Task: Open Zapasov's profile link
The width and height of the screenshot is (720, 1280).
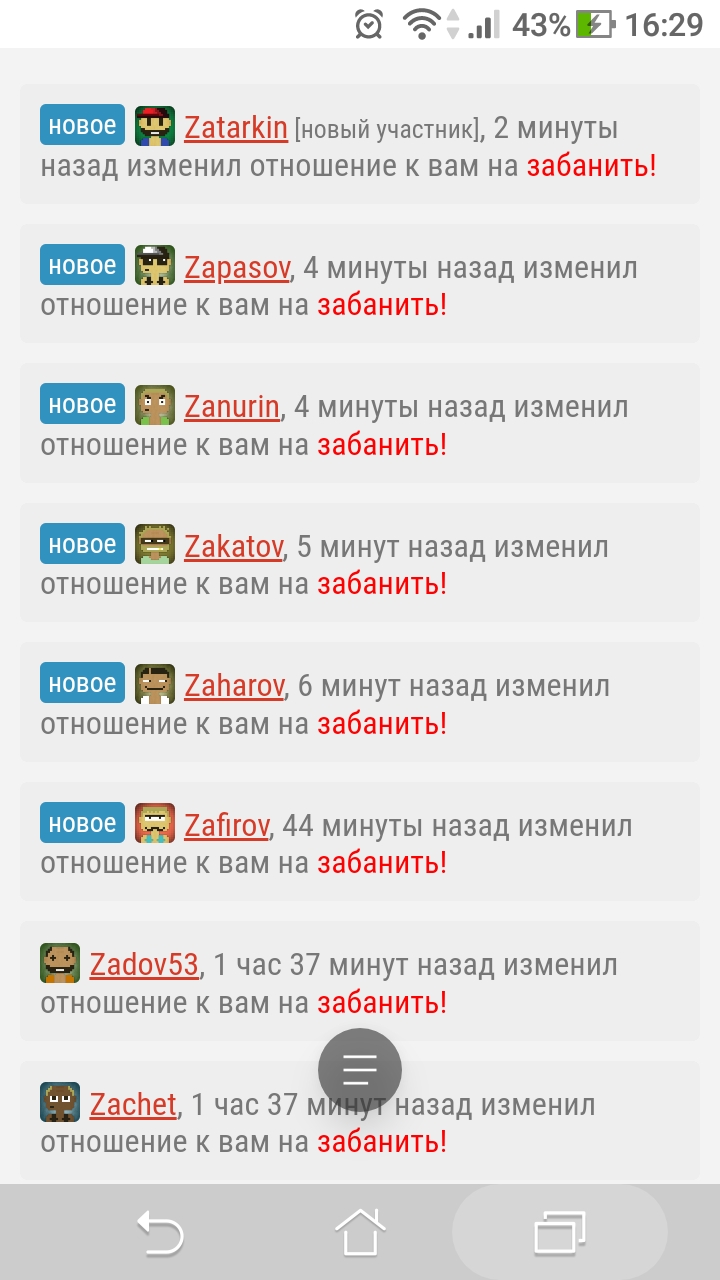Action: (x=237, y=268)
